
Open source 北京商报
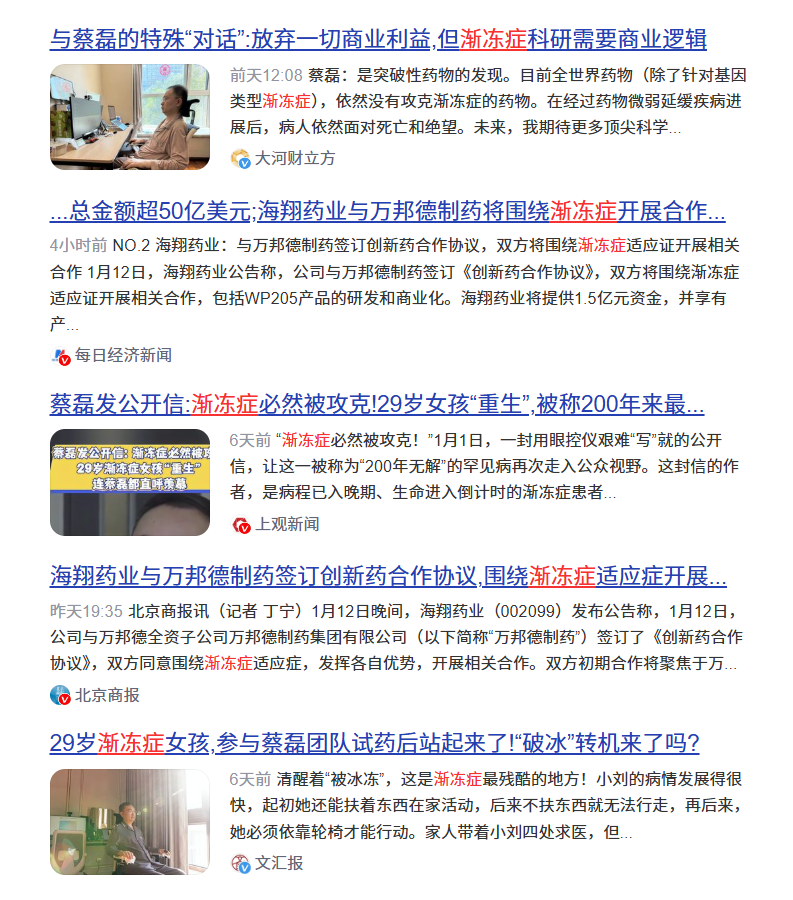coord(107,695)
